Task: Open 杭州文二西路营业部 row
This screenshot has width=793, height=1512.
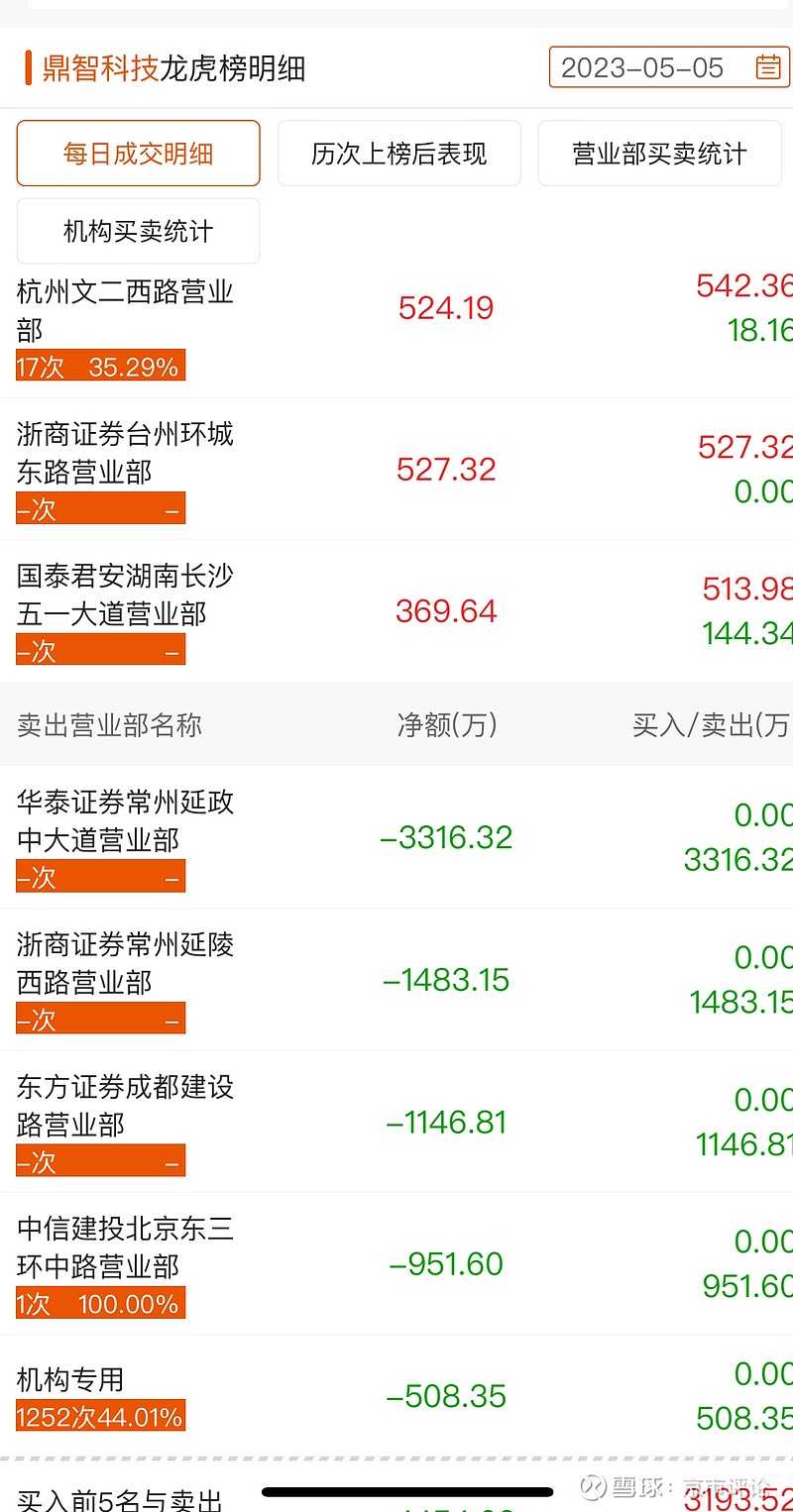Action: point(396,328)
